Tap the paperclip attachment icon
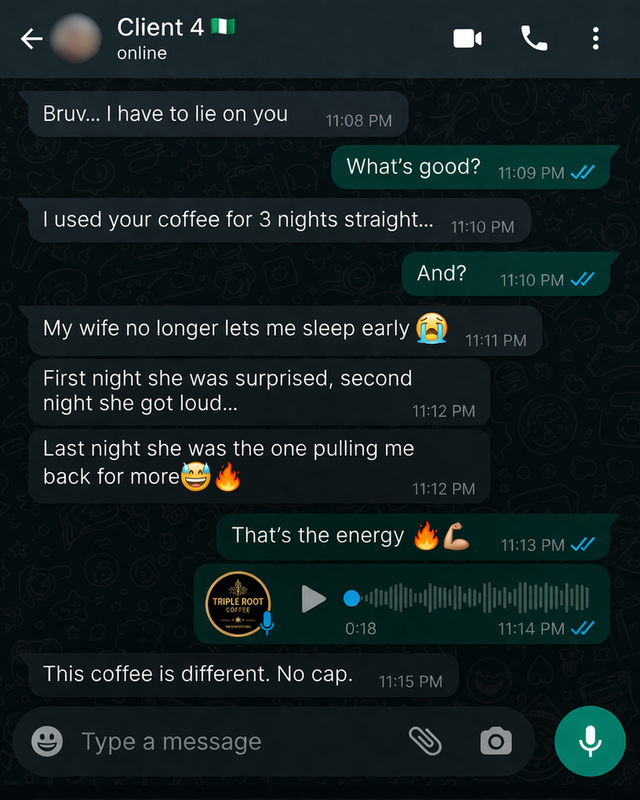The image size is (640, 800). coord(425,741)
